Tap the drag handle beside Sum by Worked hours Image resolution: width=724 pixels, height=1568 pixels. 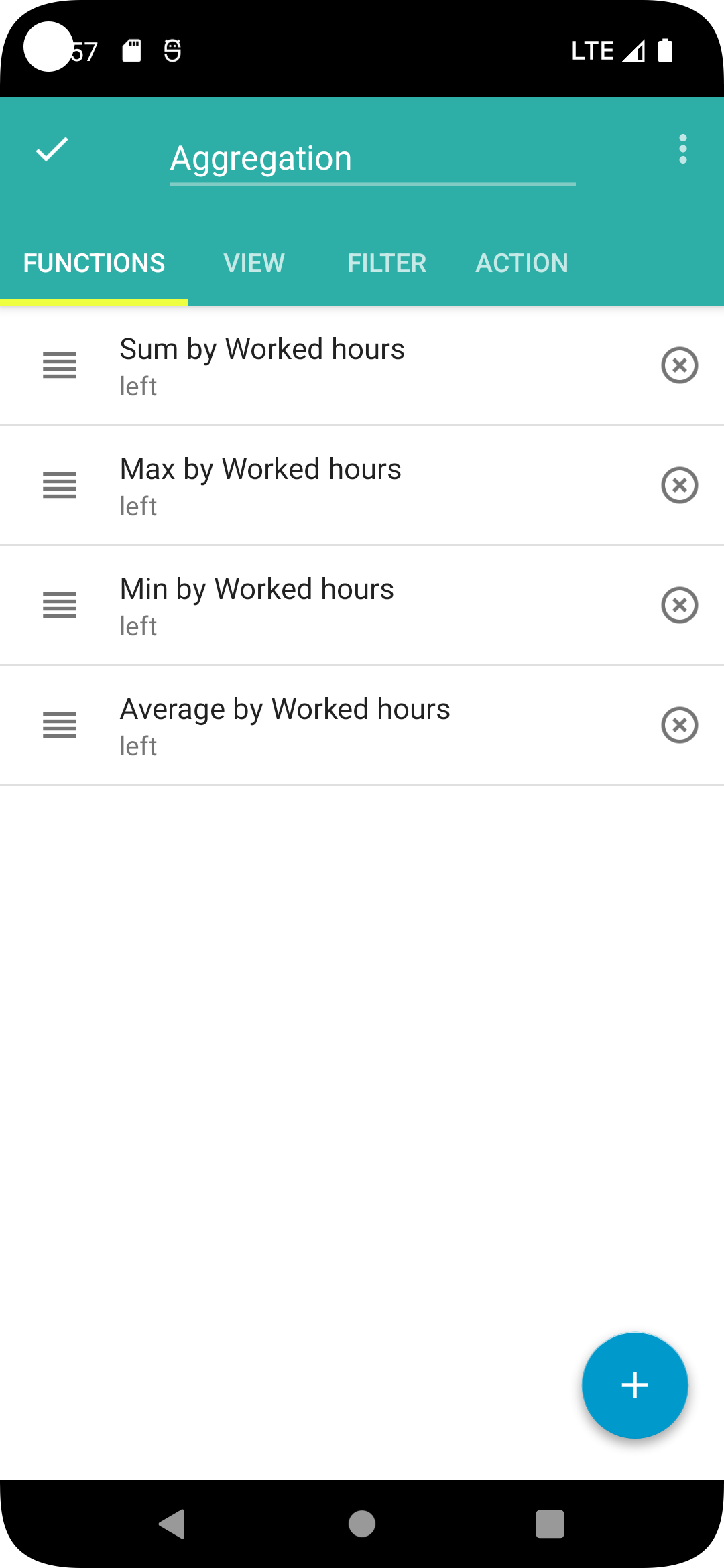tap(60, 366)
